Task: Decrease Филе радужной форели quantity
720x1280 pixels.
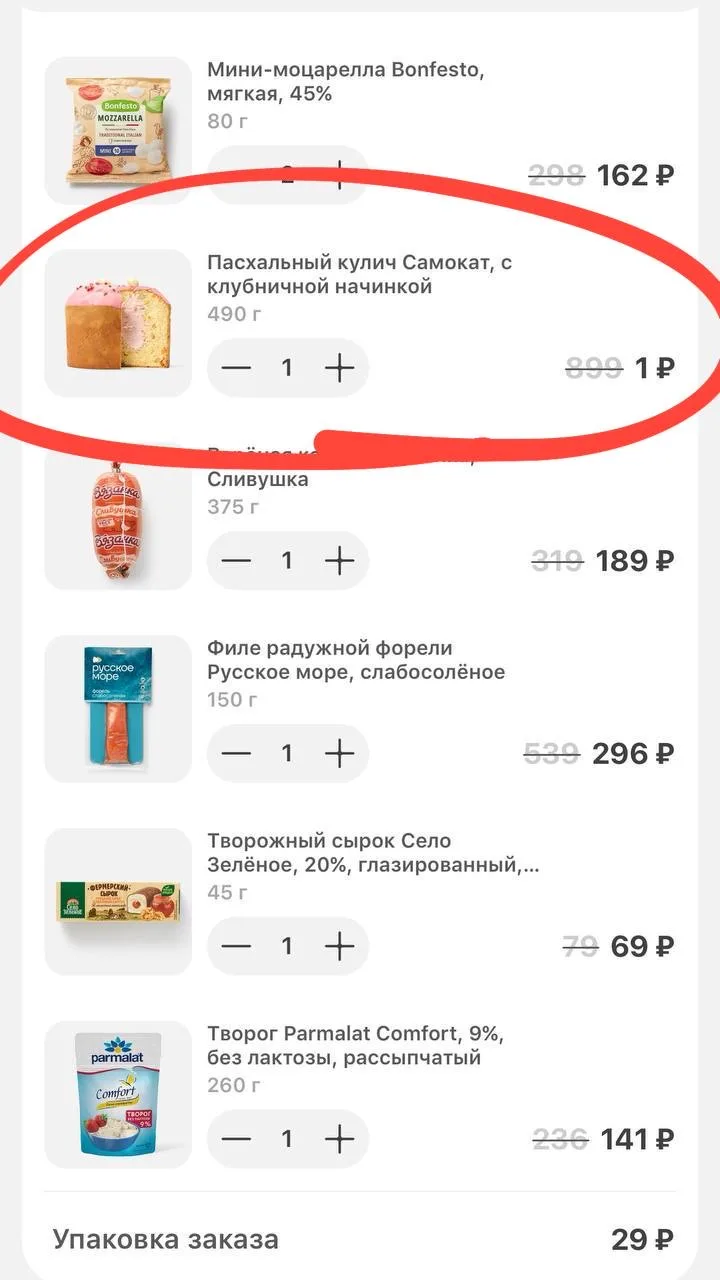Action: 236,753
